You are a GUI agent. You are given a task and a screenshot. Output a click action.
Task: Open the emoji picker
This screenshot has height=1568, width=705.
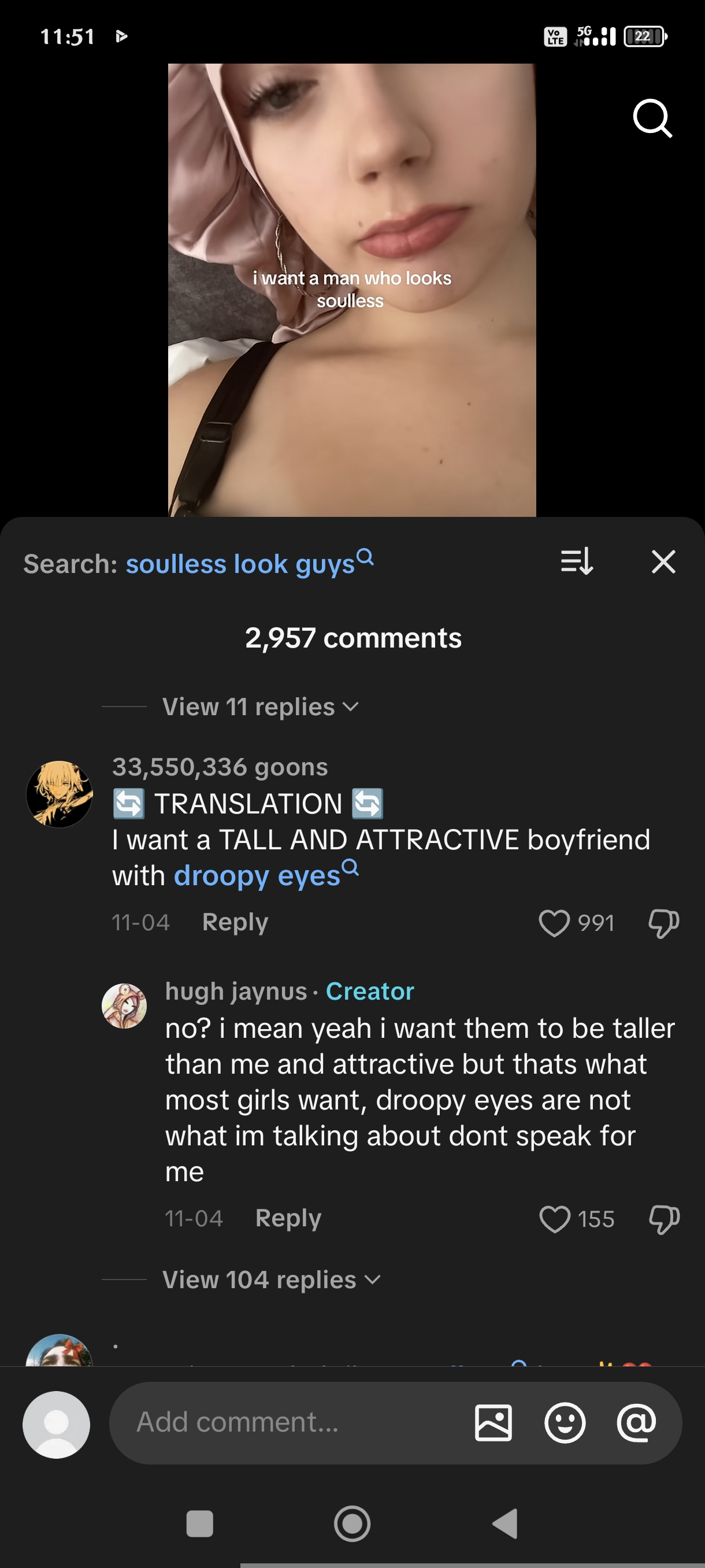[x=565, y=1423]
